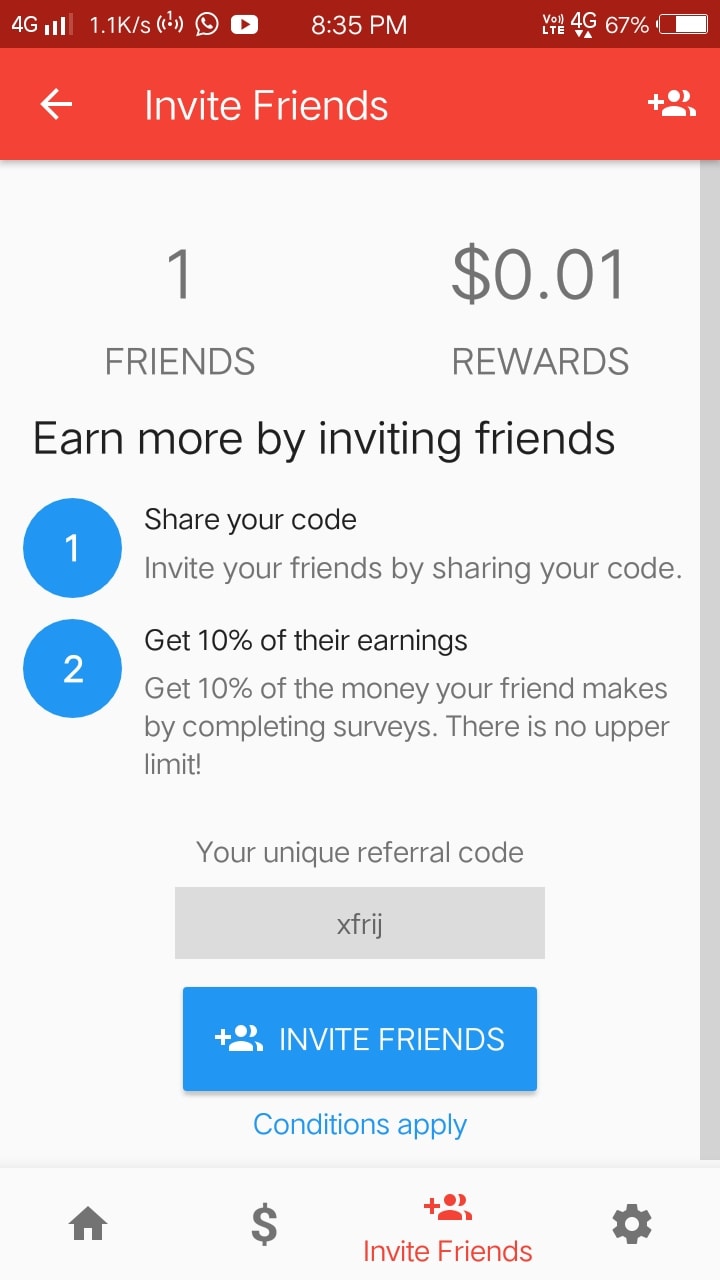Tap the add-friend icon in the app bar

pyautogui.click(x=671, y=104)
